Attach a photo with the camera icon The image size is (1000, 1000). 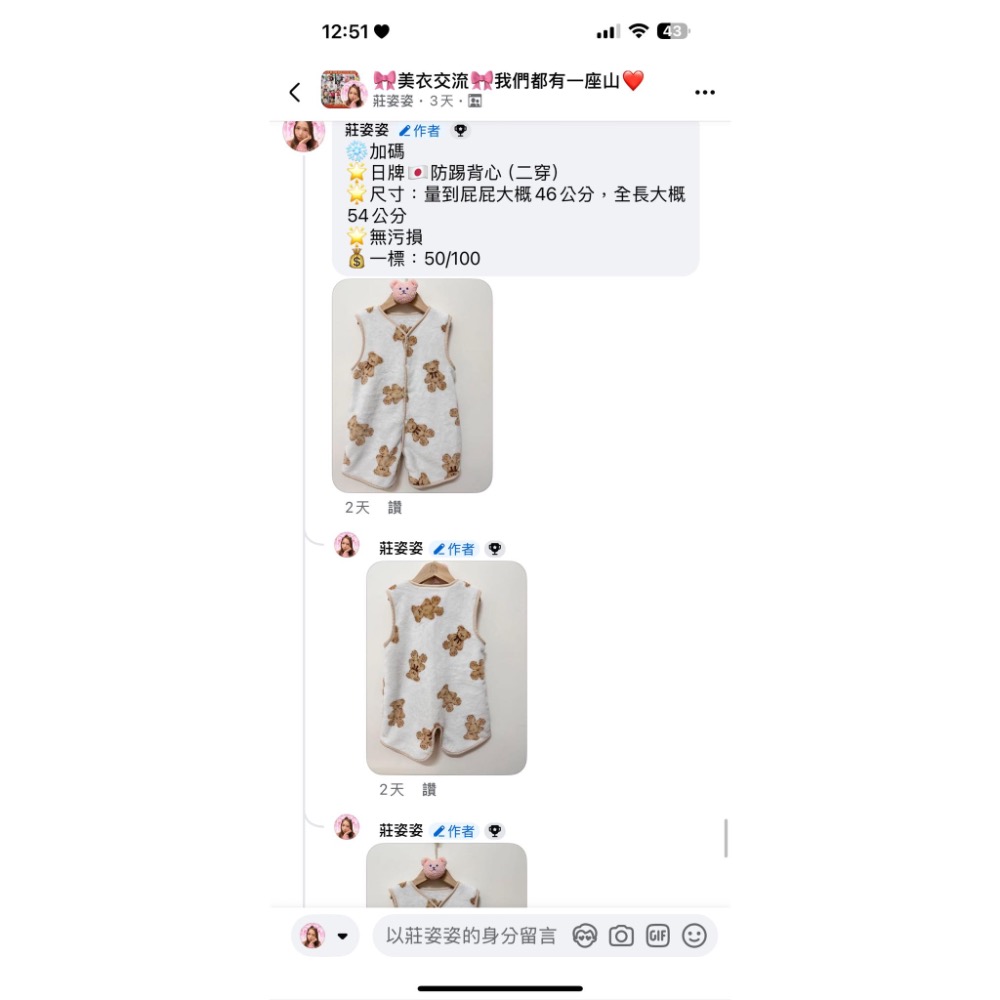point(621,936)
